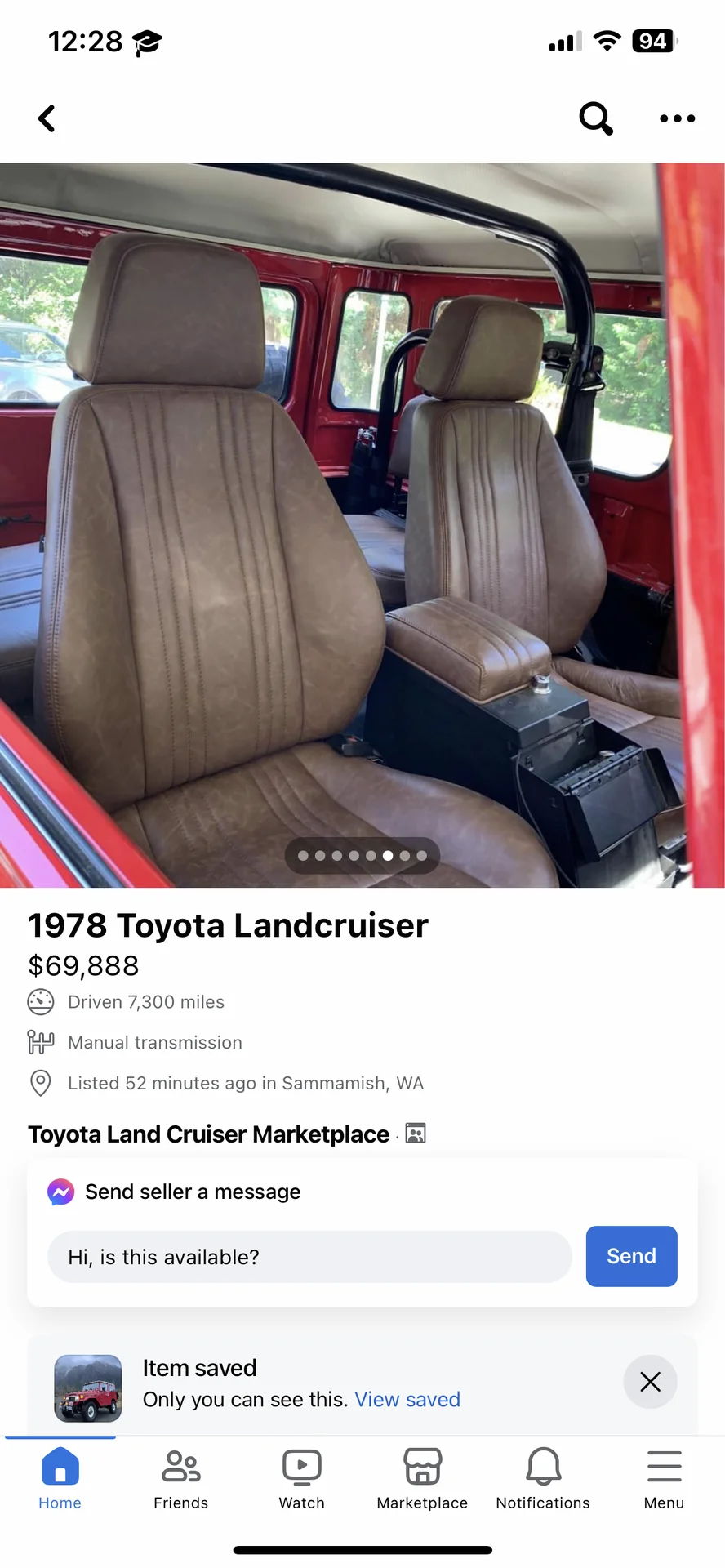Open search from the top bar
Viewport: 725px width, 1568px height.
click(x=596, y=118)
